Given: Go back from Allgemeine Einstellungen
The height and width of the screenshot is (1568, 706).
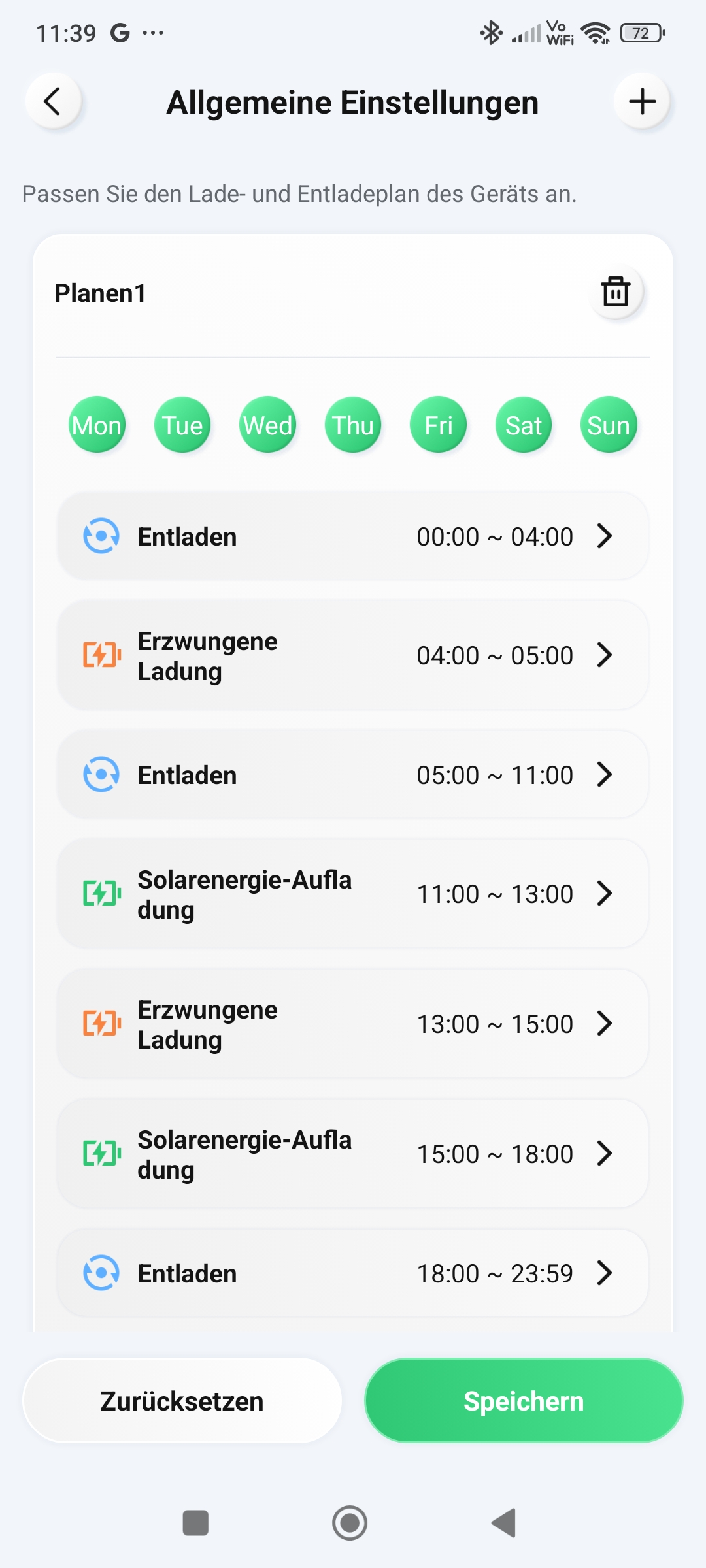Looking at the screenshot, I should tap(53, 102).
